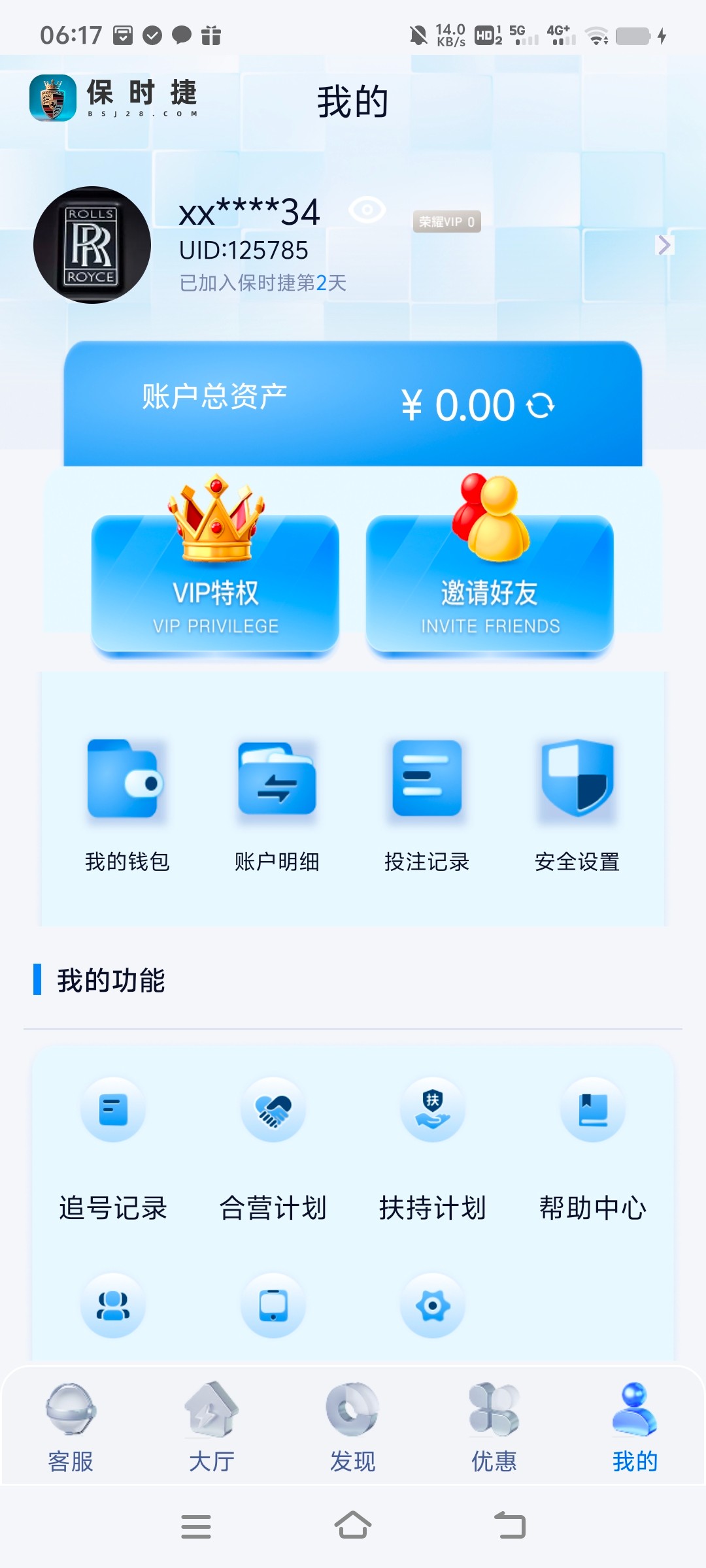Screen dimensions: 706x1568
Task: Select the gear icon in 我的功能
Action: click(x=433, y=1305)
